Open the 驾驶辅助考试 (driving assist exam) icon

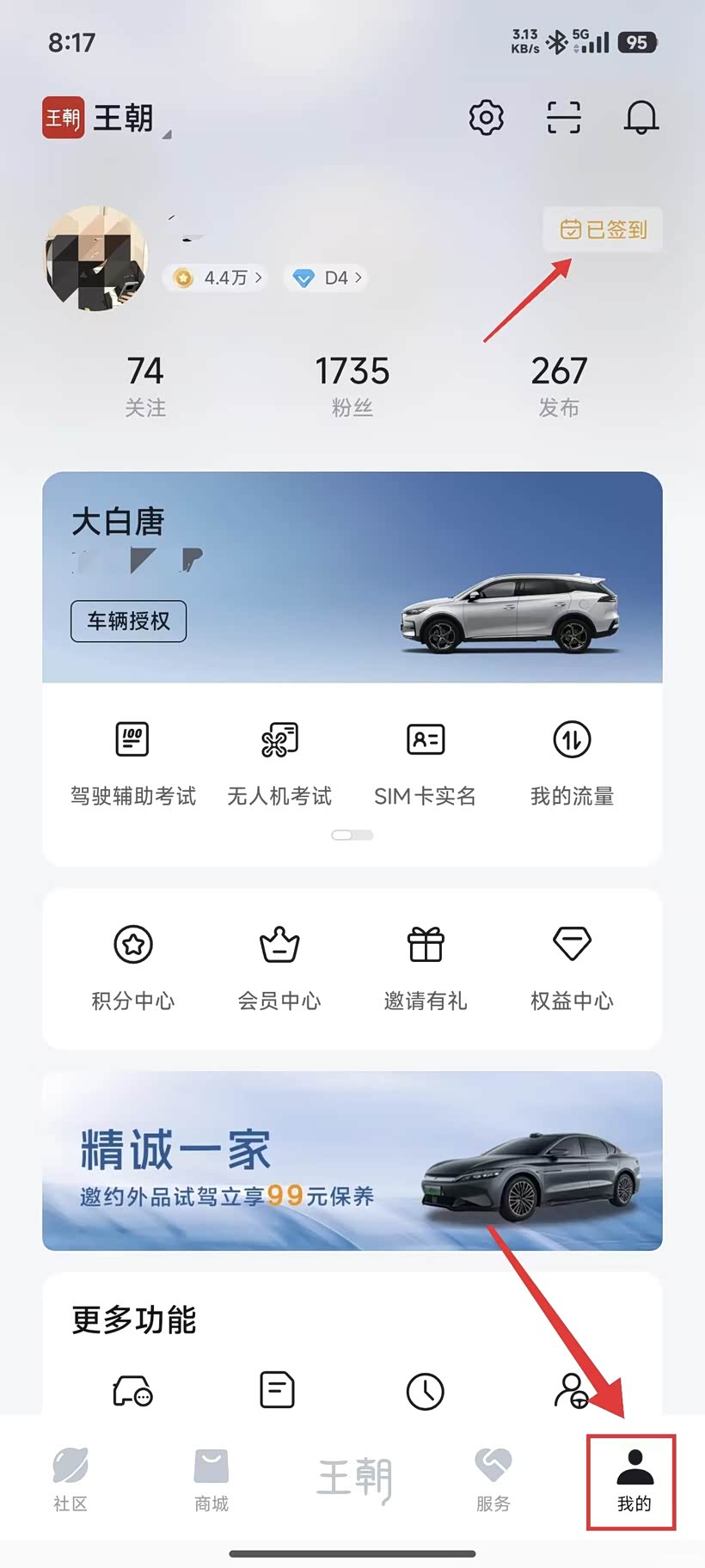pos(132,761)
